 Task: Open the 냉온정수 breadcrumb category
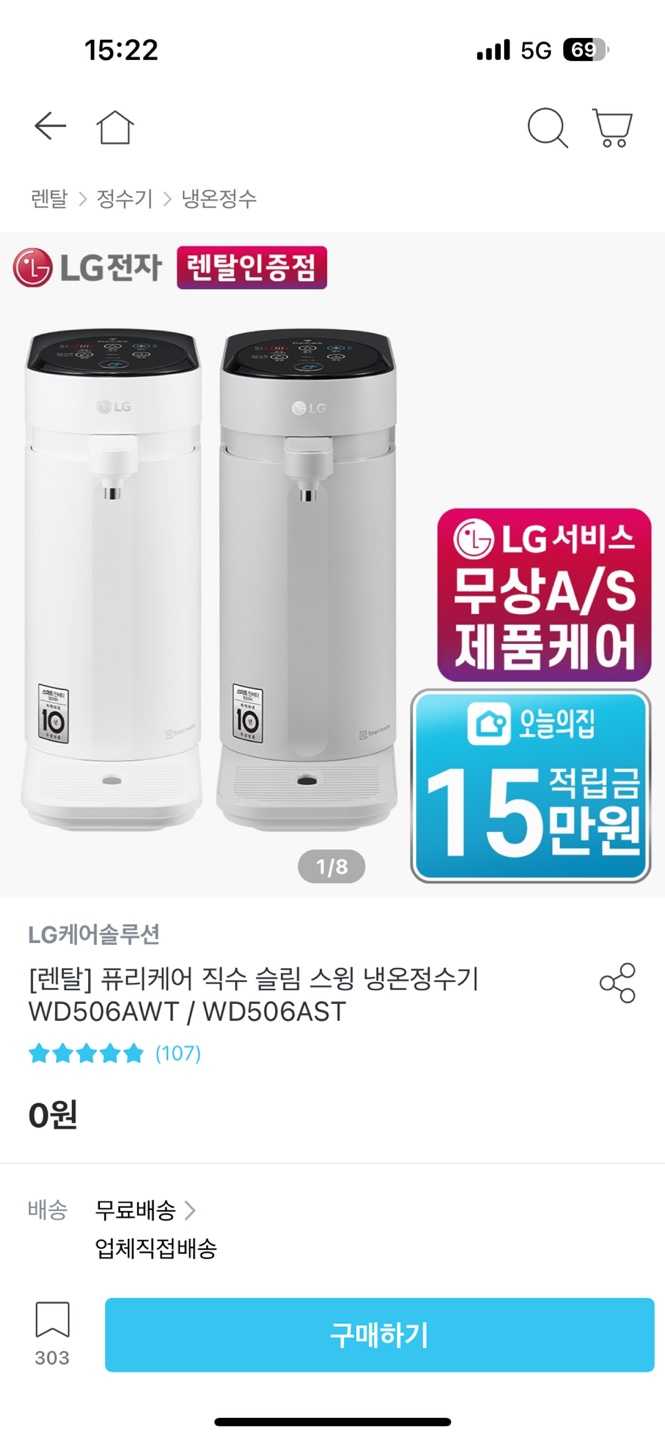click(x=219, y=198)
